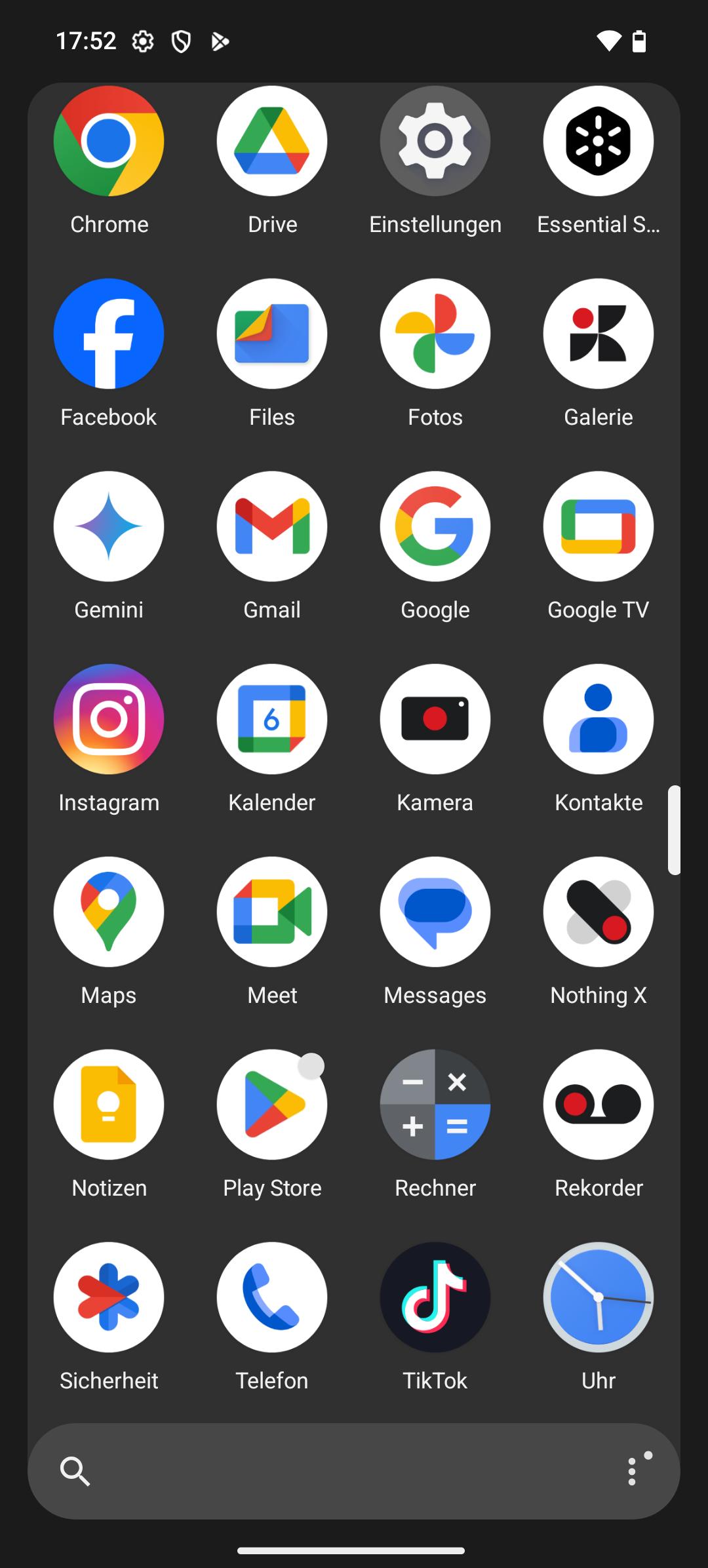The width and height of the screenshot is (708, 1568).
Task: Launch TikTok
Action: coord(435,1297)
